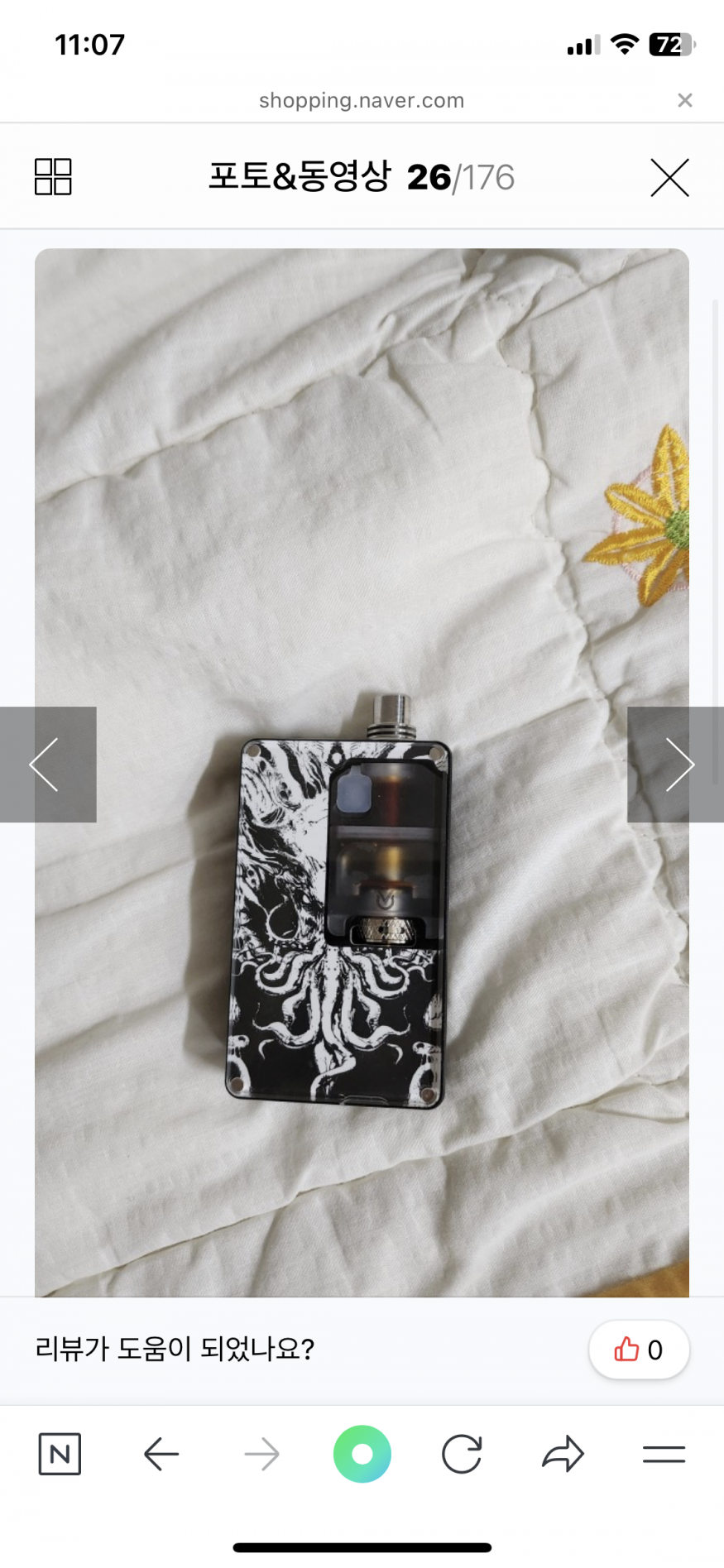This screenshot has width=724, height=1568.
Task: Open the photo grid view
Action: 53,177
